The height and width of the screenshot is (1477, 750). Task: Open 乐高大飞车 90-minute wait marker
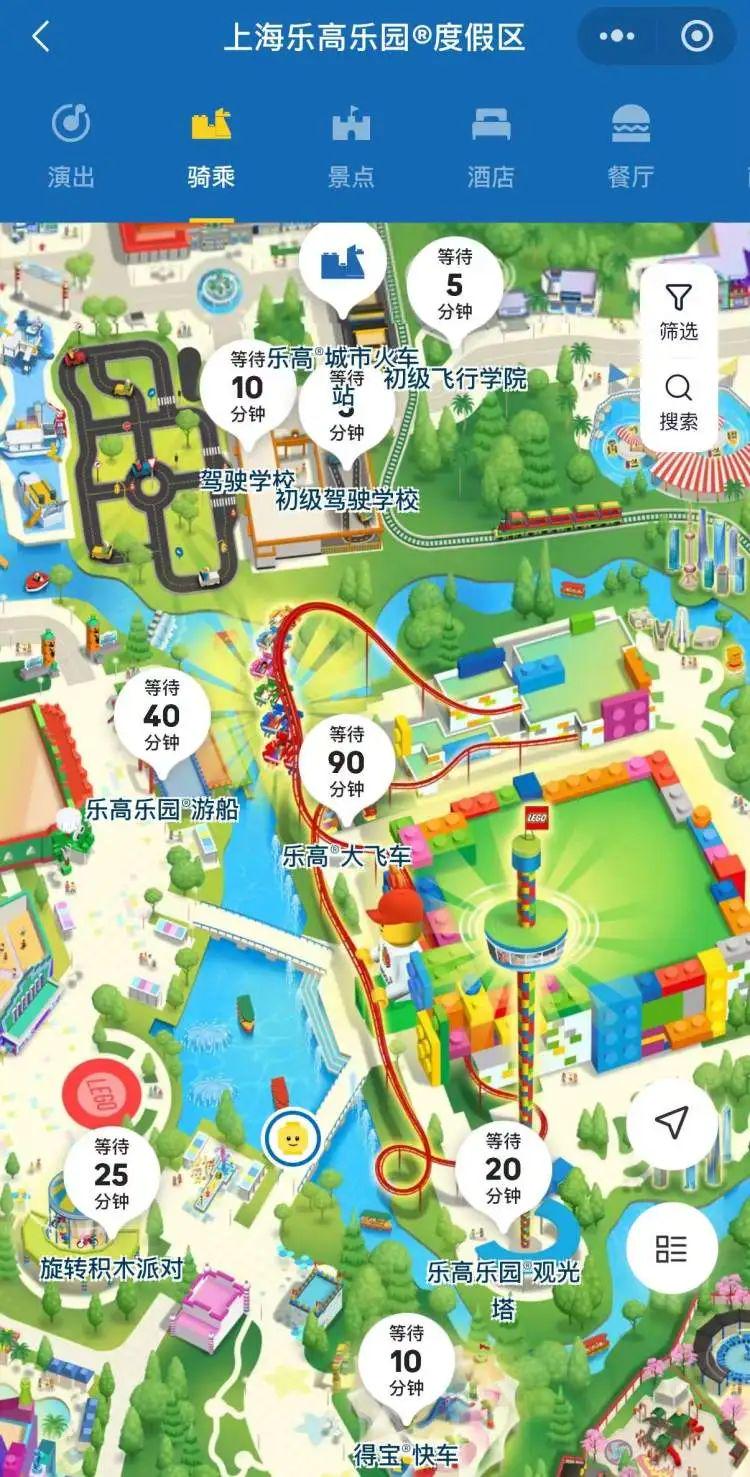(x=346, y=764)
